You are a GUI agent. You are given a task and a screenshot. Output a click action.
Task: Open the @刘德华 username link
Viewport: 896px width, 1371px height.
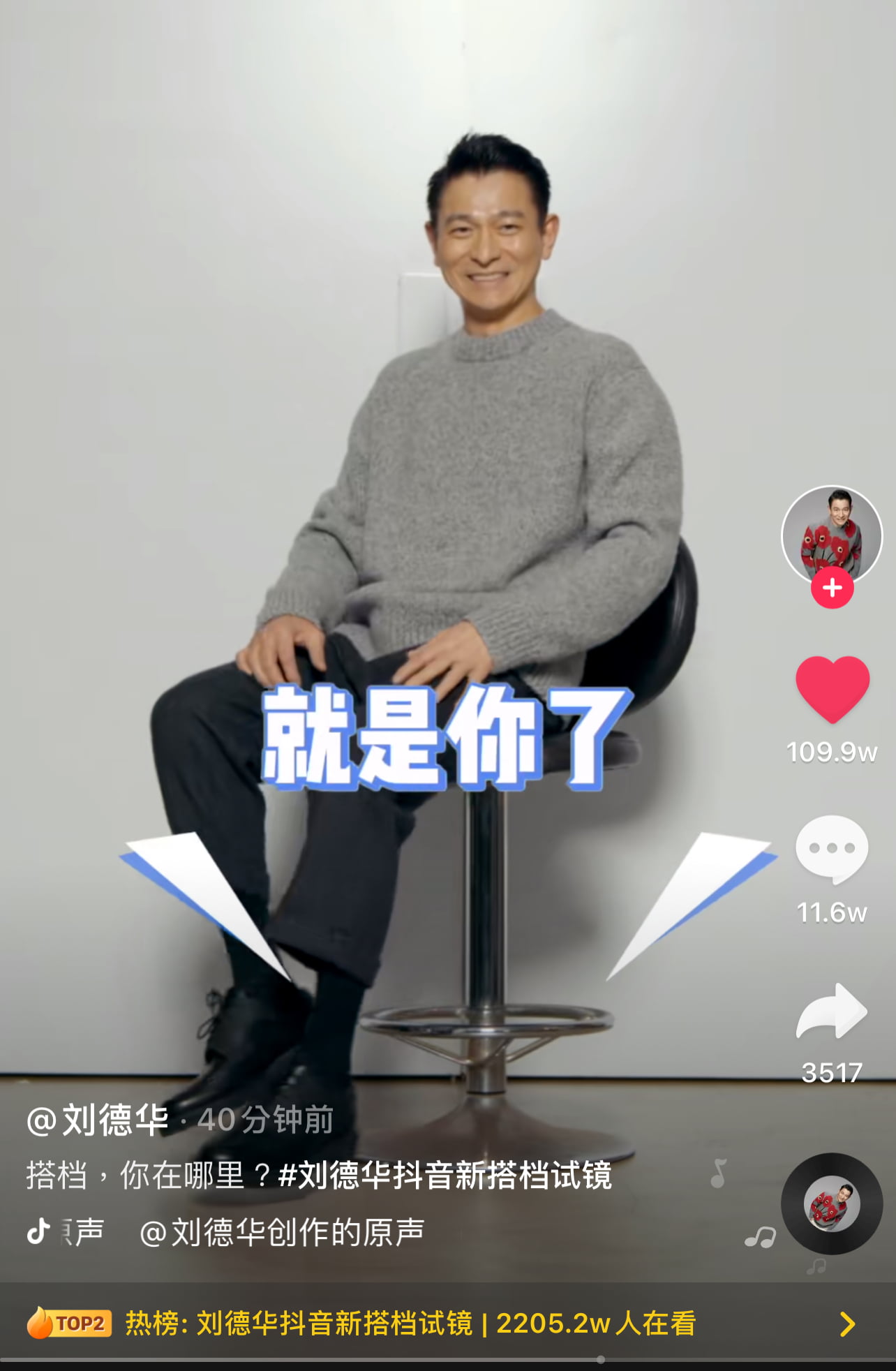click(98, 1120)
